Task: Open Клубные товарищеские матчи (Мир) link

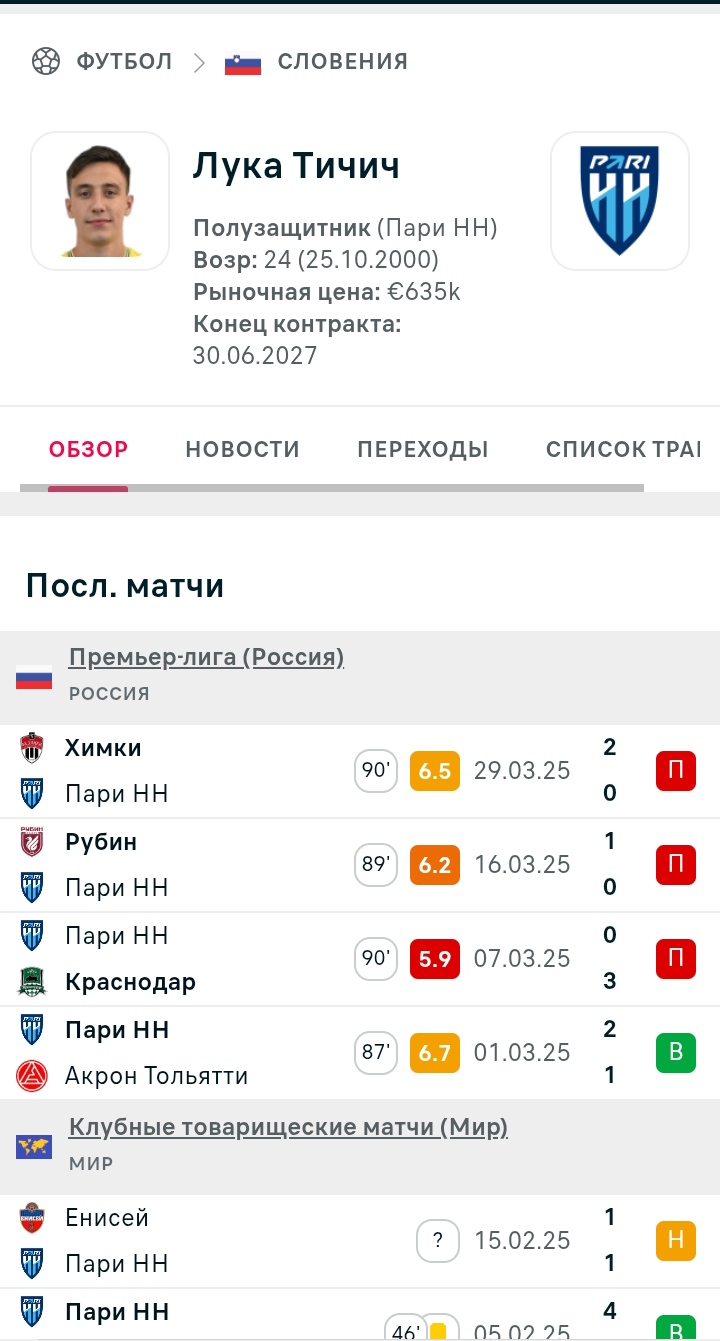Action: coord(288,1128)
